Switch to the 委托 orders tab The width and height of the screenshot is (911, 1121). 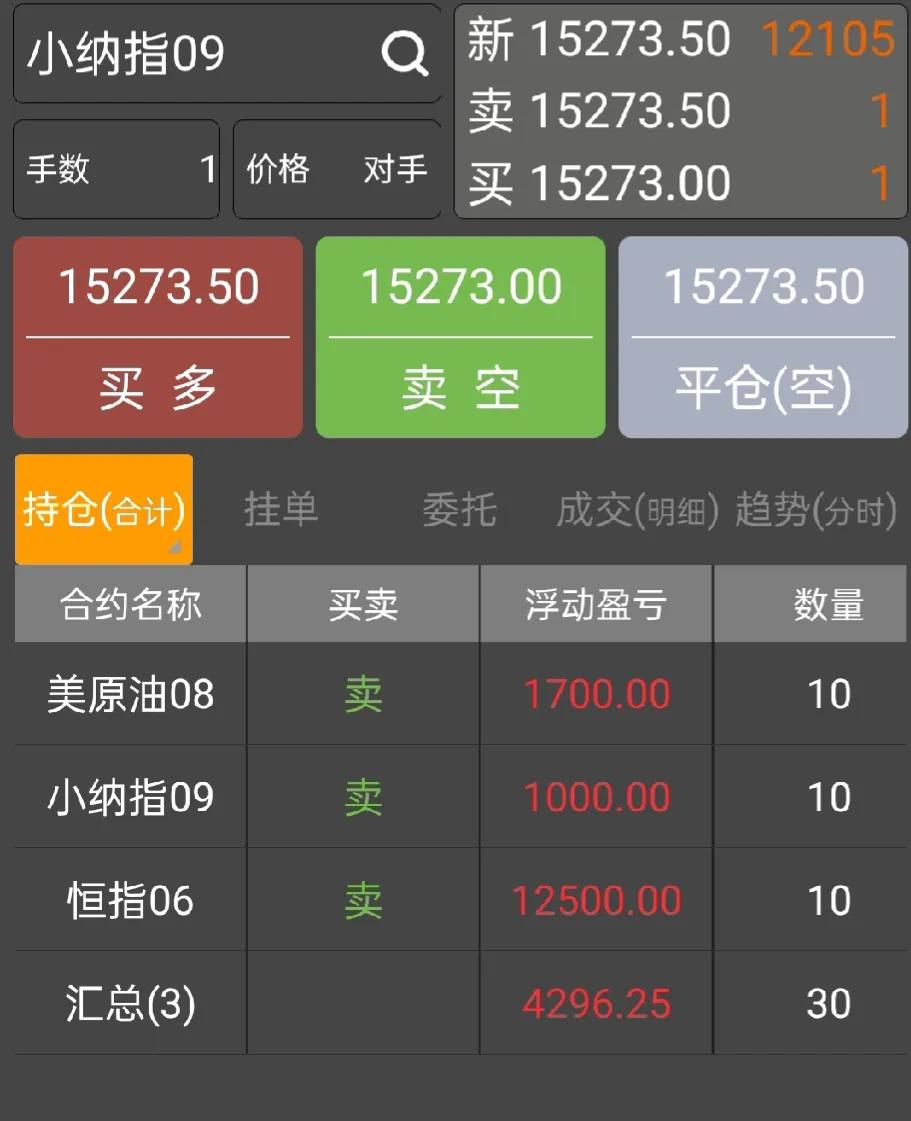(x=458, y=510)
